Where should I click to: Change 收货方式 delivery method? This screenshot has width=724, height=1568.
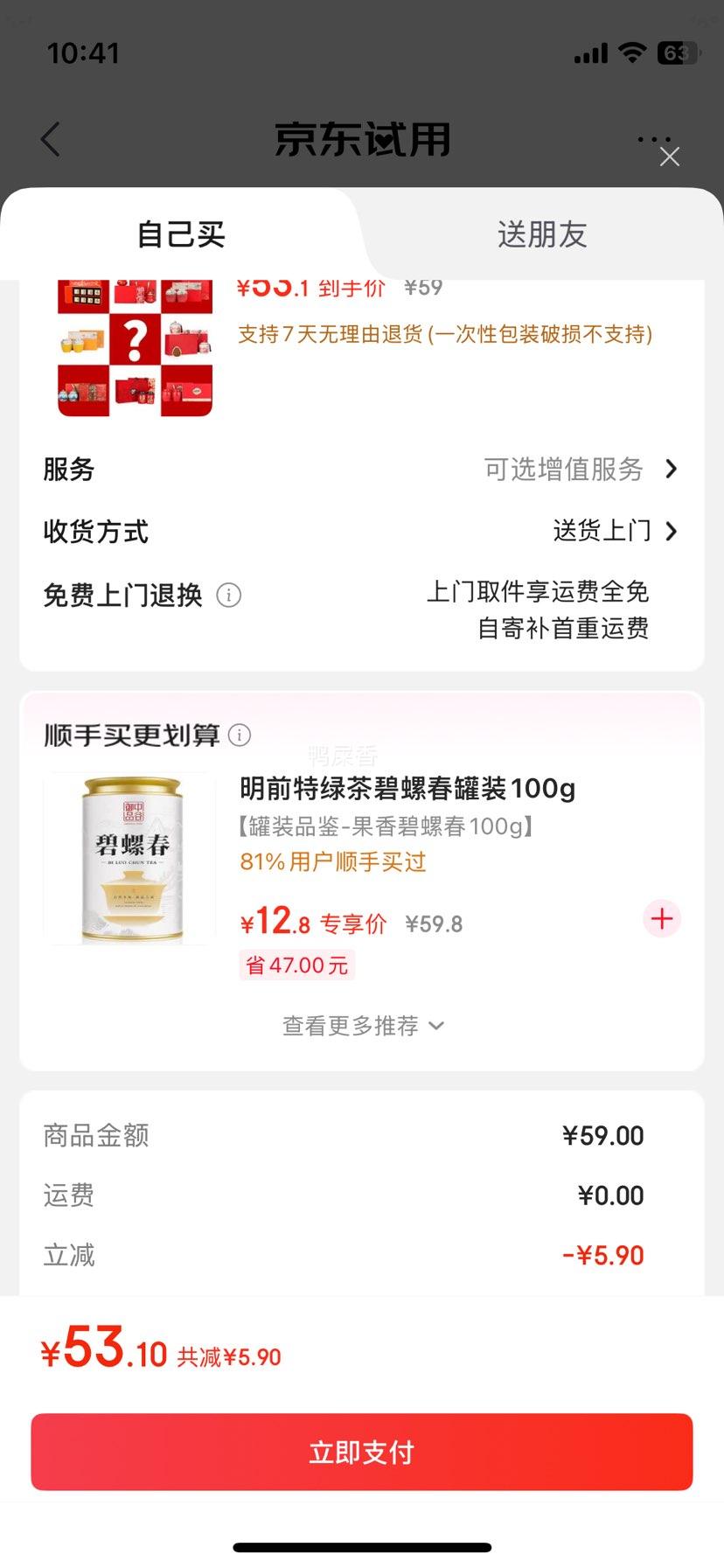362,531
